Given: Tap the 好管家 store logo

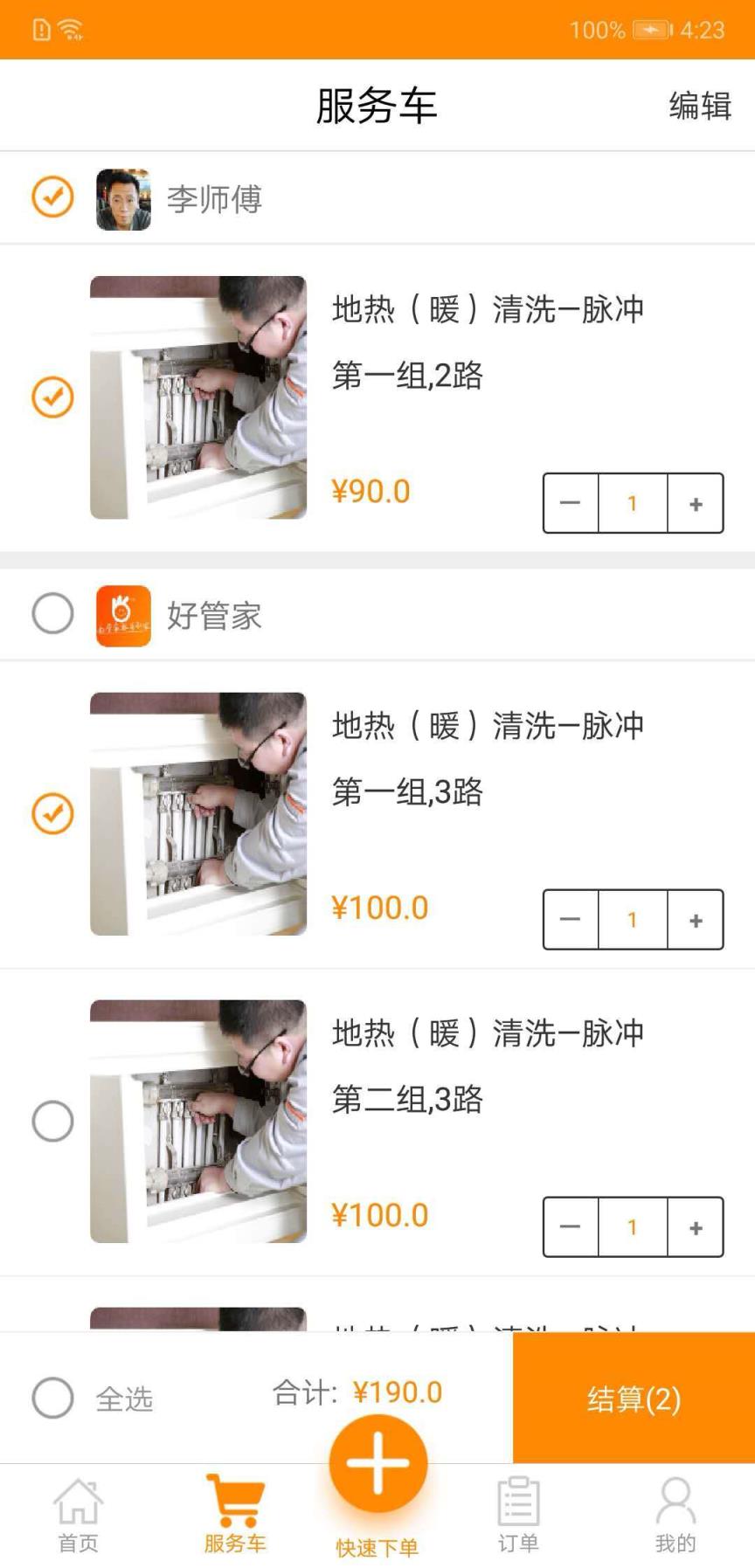Looking at the screenshot, I should (x=123, y=614).
